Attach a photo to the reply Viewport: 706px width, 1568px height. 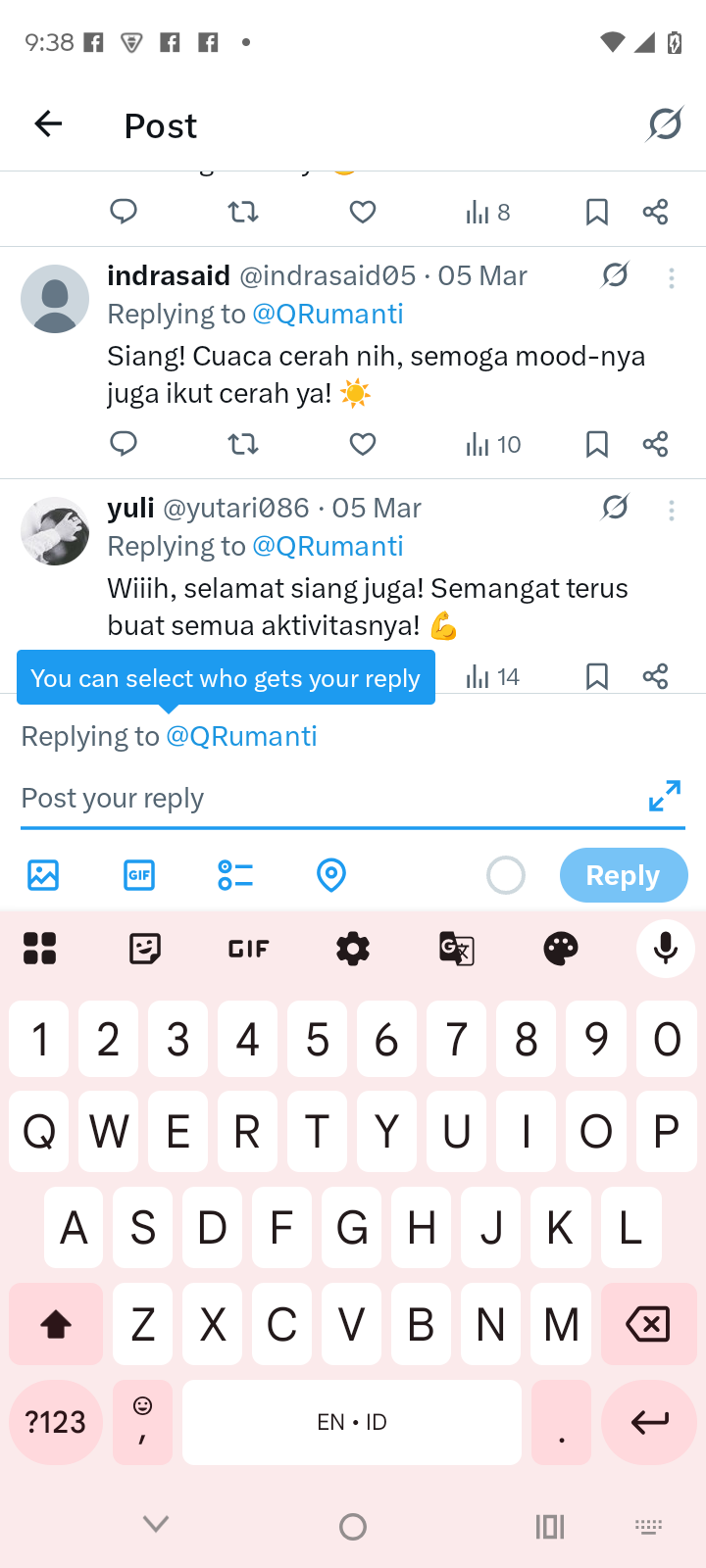click(x=43, y=875)
